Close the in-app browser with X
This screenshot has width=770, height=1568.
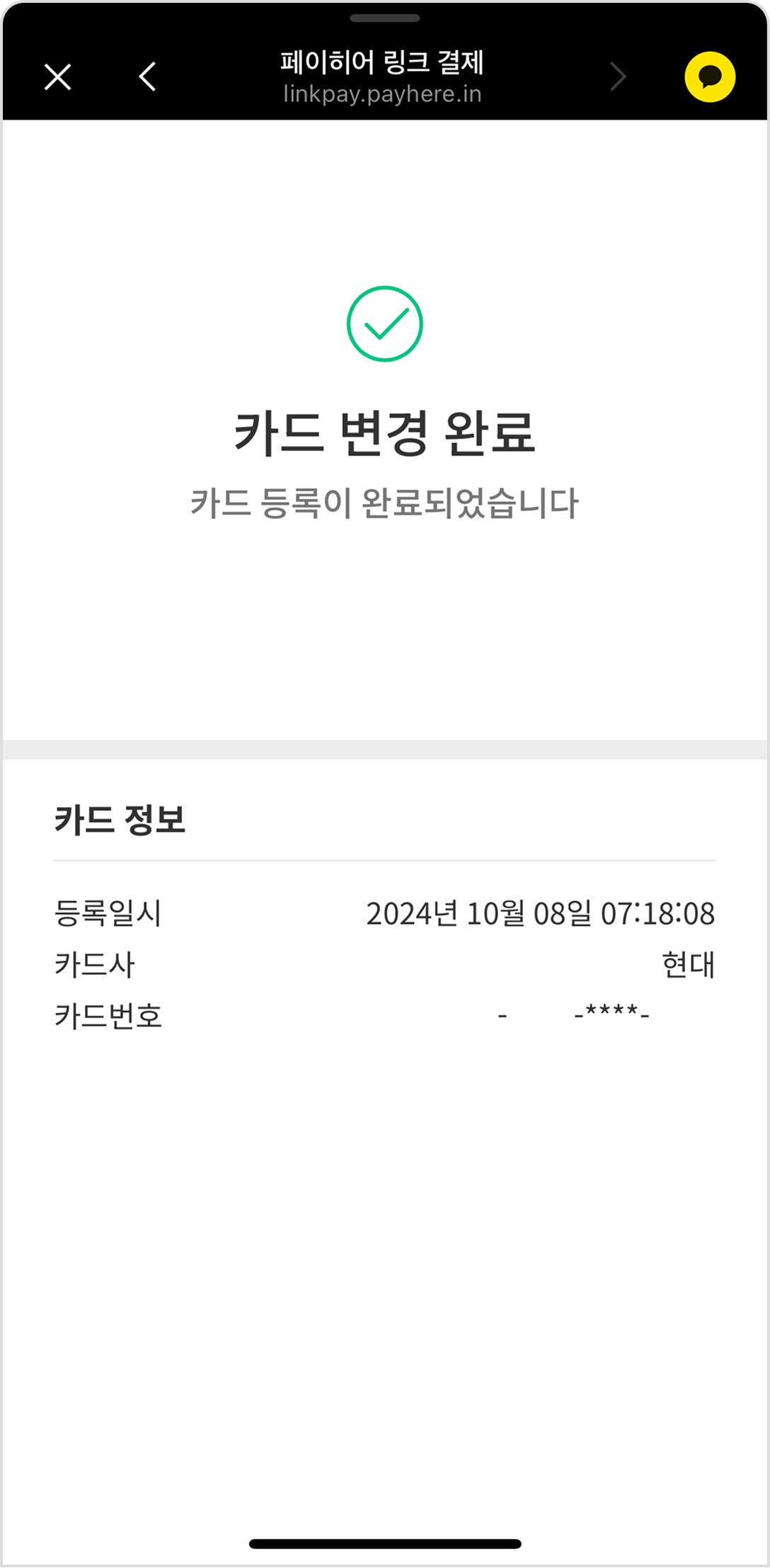(57, 76)
